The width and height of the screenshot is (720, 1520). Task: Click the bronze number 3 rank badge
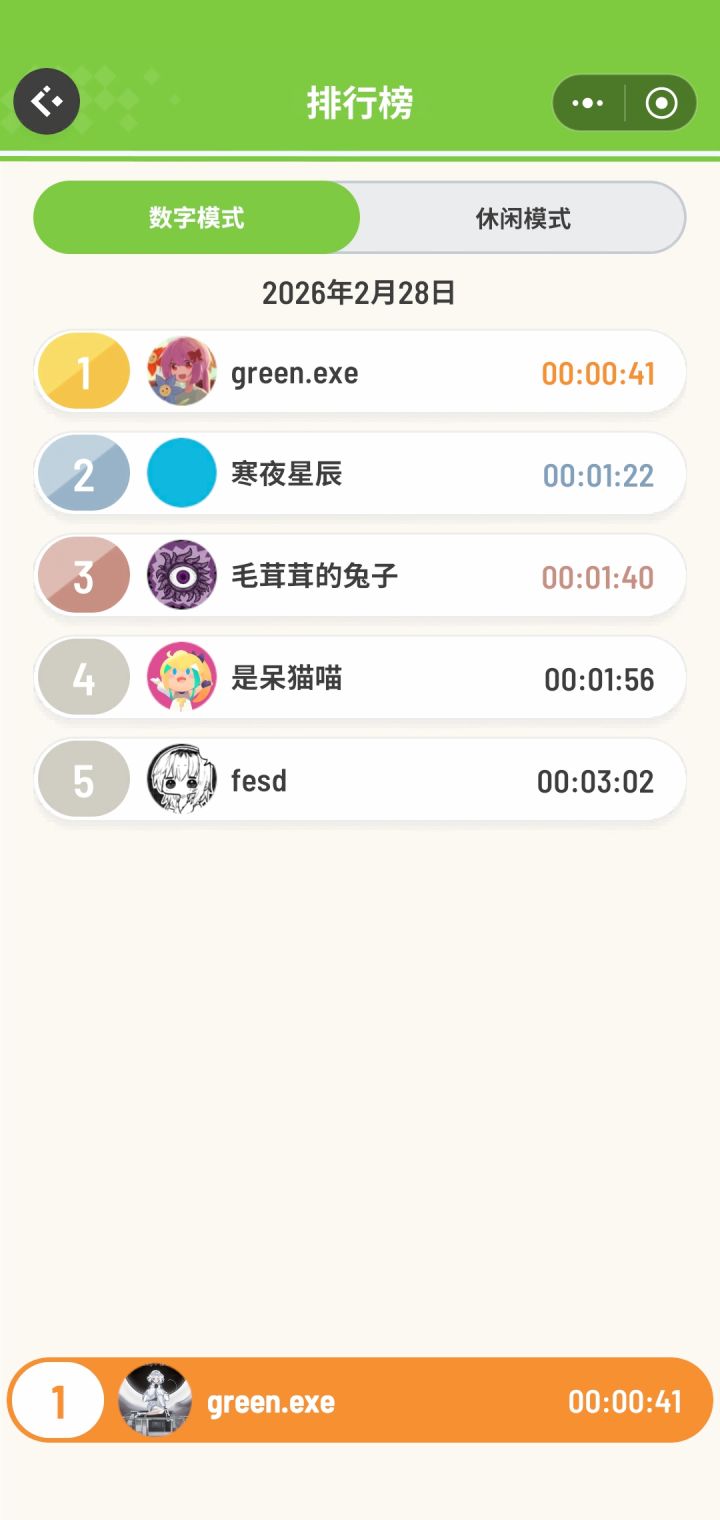[84, 576]
